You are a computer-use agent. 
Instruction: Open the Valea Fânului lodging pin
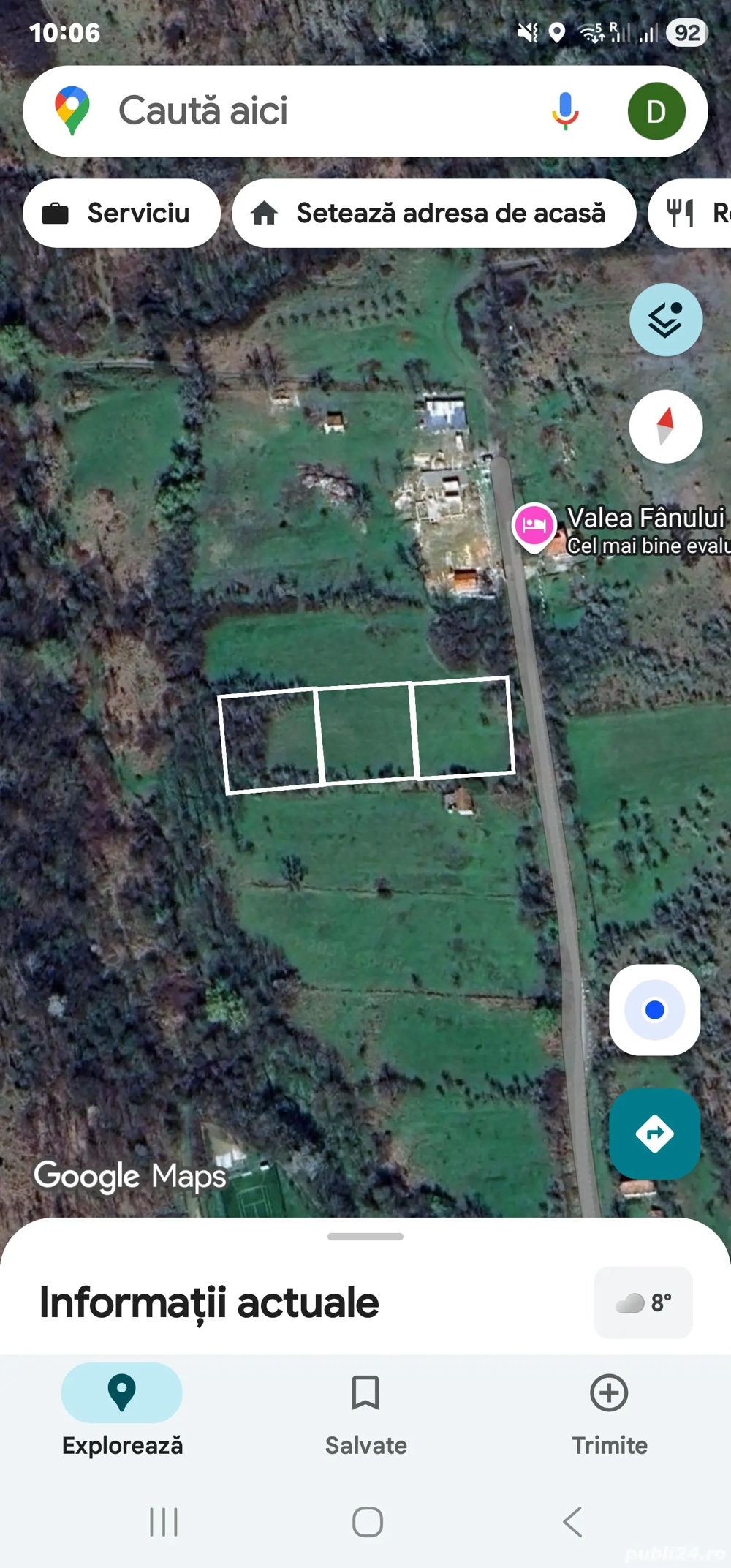(534, 525)
